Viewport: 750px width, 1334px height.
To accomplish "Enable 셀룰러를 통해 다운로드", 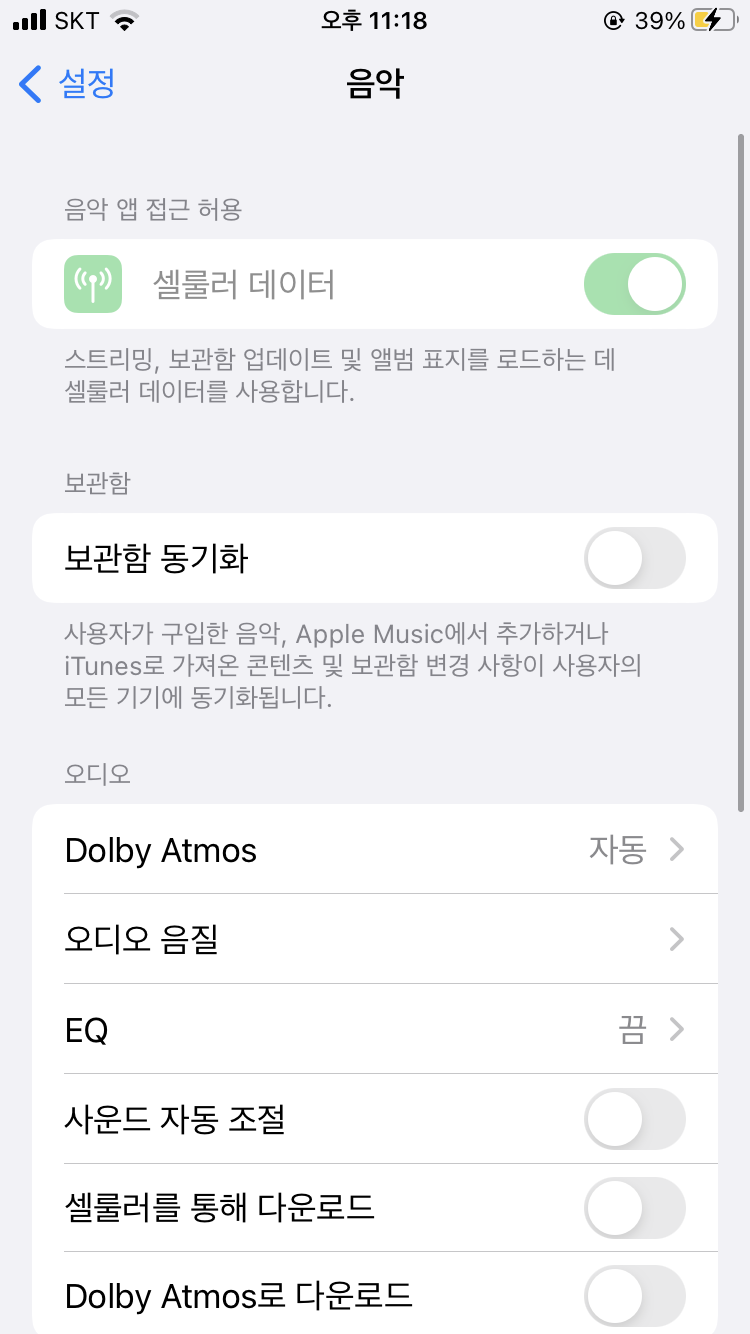I will [634, 1208].
